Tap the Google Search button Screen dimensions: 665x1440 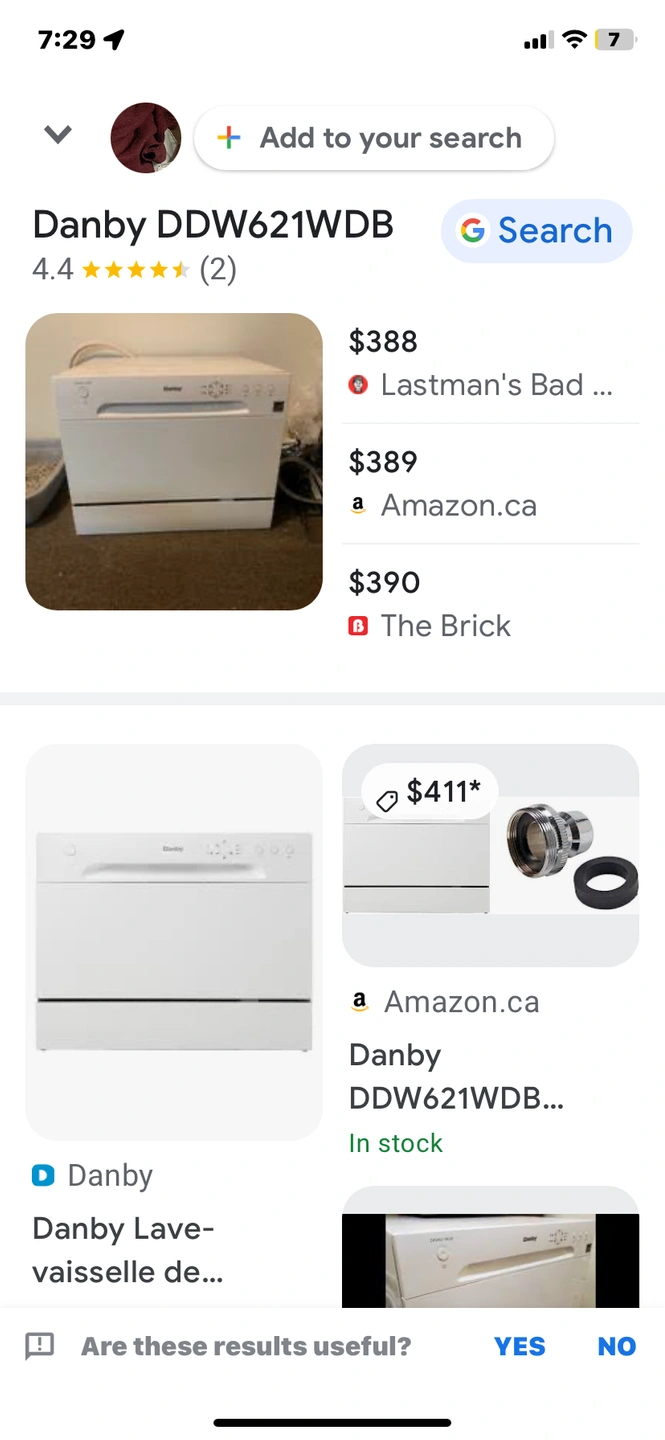(537, 231)
